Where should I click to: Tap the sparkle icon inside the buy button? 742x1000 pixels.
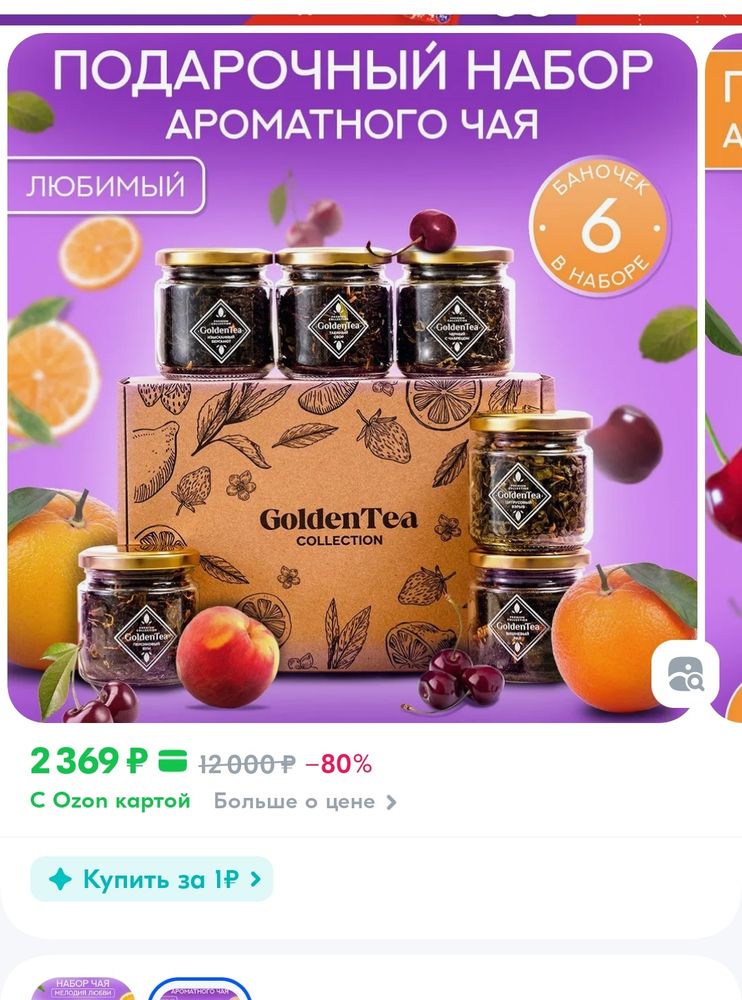coord(60,880)
